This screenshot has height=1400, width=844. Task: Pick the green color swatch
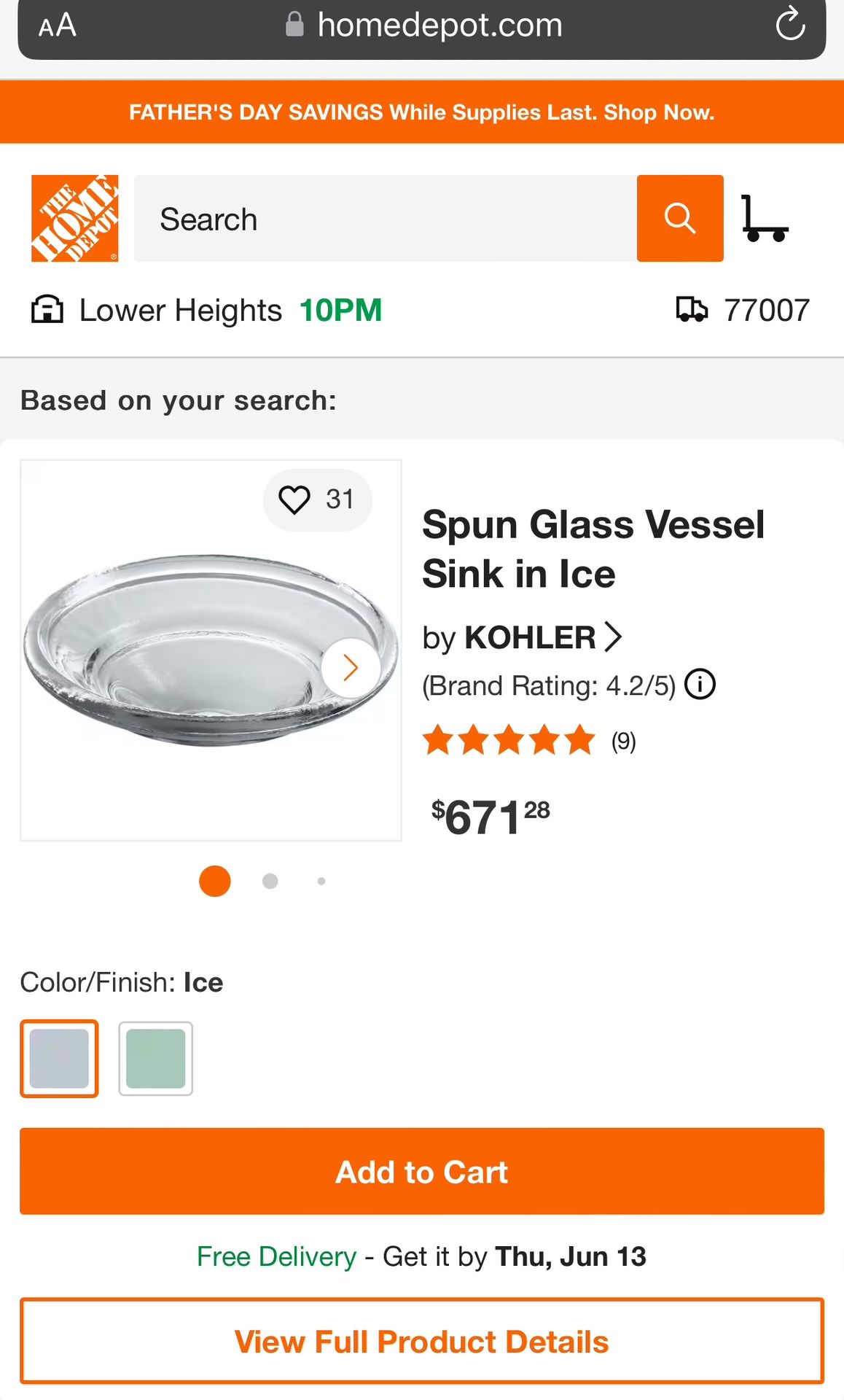point(156,1059)
